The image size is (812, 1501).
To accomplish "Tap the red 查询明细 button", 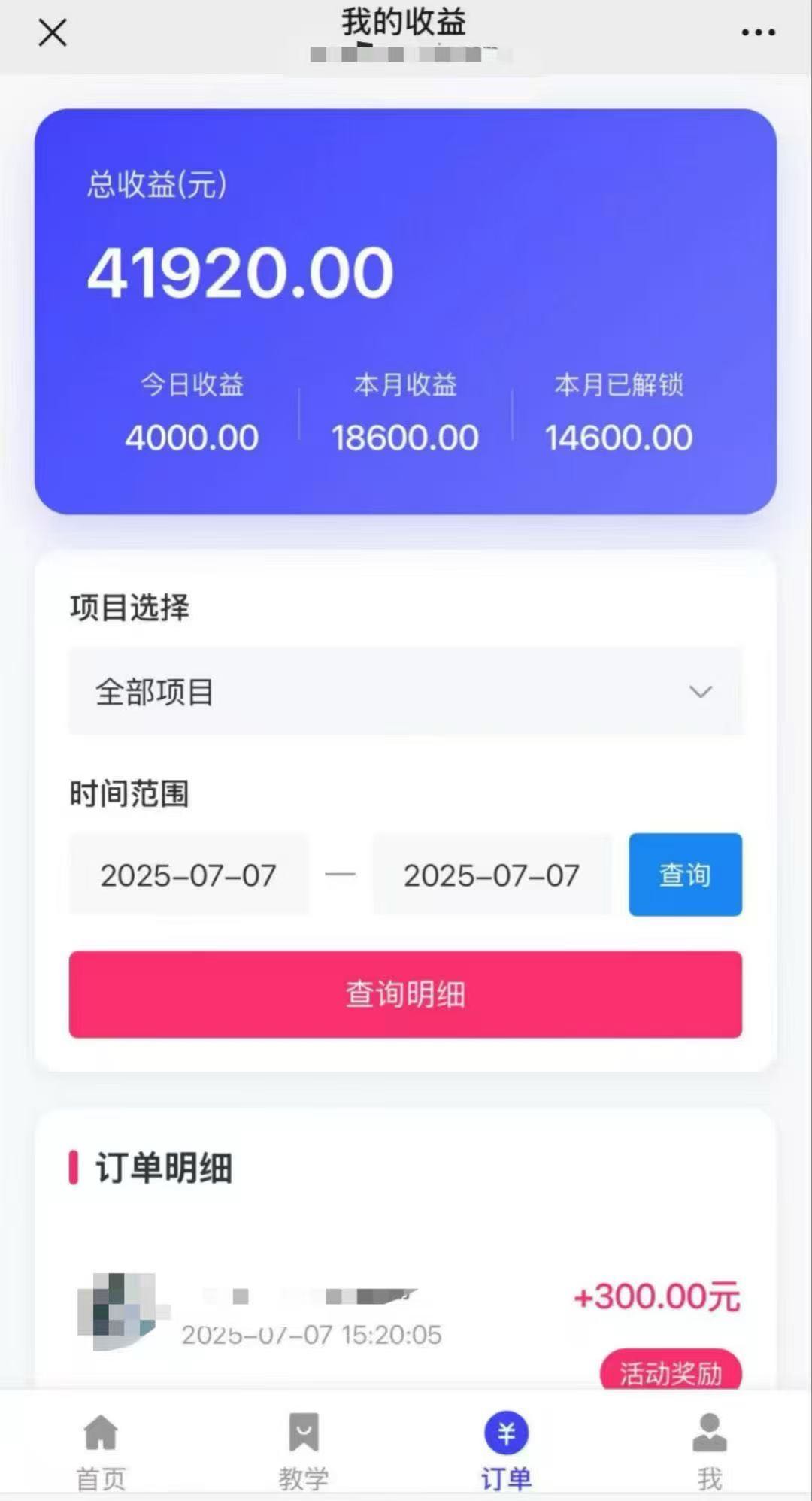I will click(x=405, y=994).
